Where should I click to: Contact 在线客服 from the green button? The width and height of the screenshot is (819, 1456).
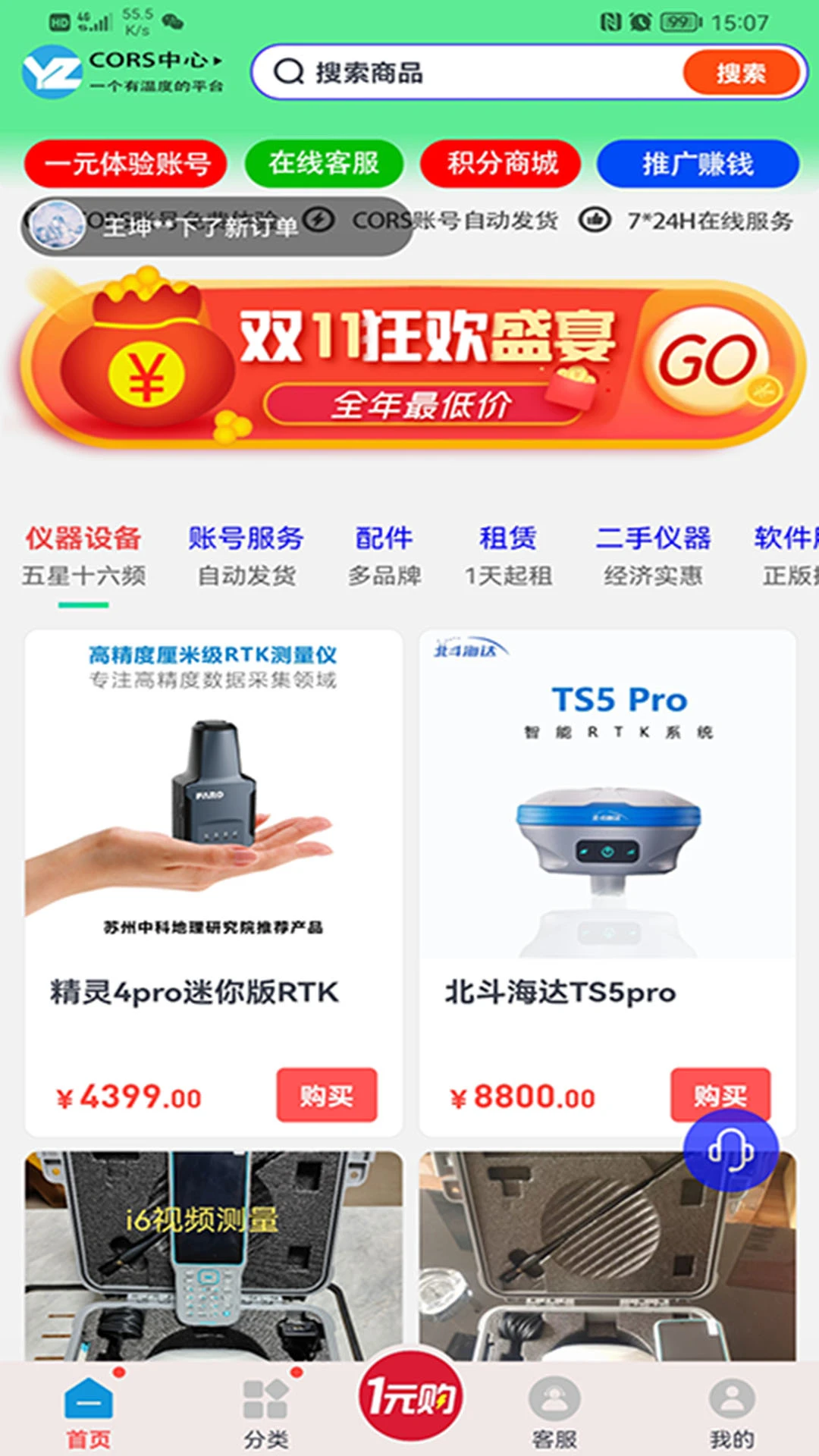324,164
